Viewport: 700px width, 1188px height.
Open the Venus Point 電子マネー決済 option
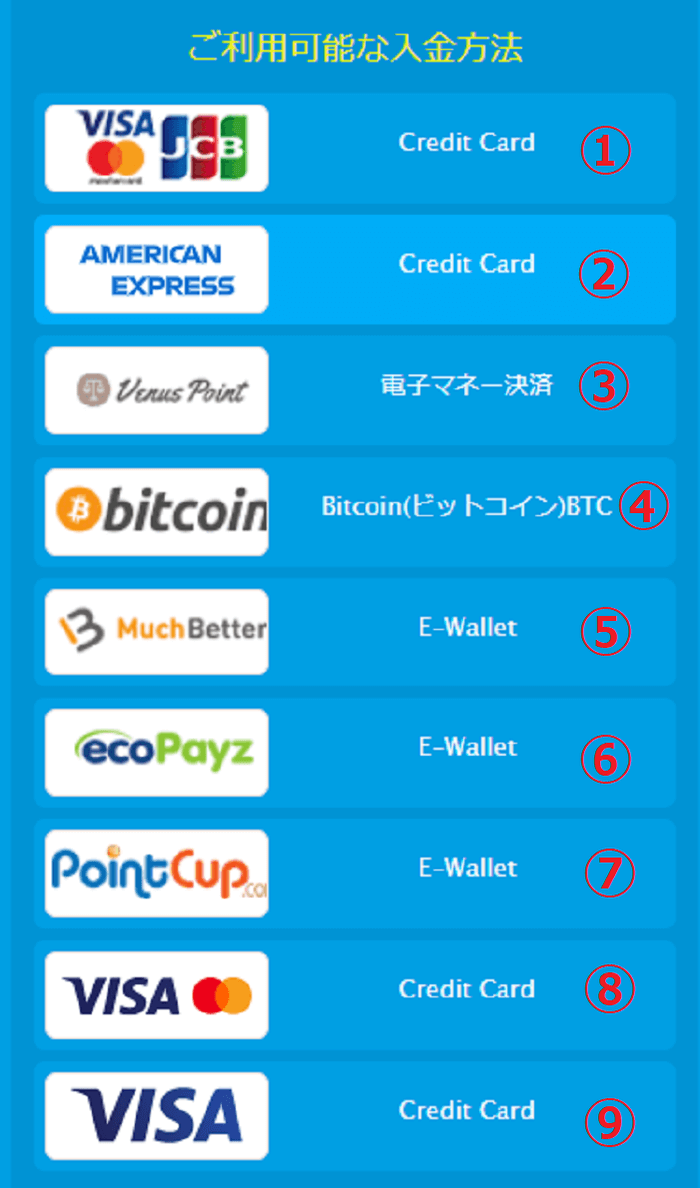tap(355, 390)
